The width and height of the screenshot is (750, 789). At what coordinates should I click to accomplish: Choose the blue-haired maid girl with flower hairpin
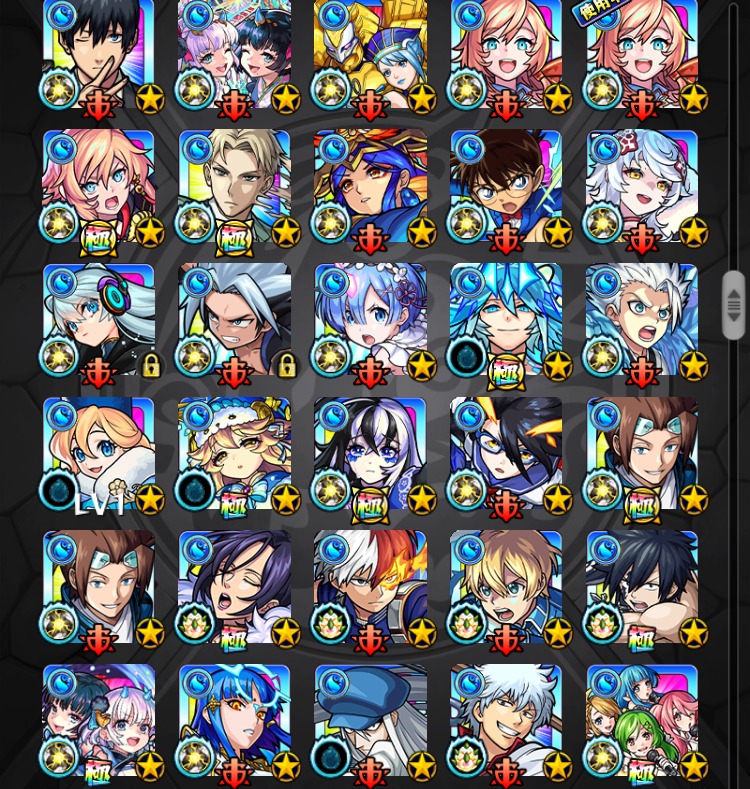click(x=370, y=322)
